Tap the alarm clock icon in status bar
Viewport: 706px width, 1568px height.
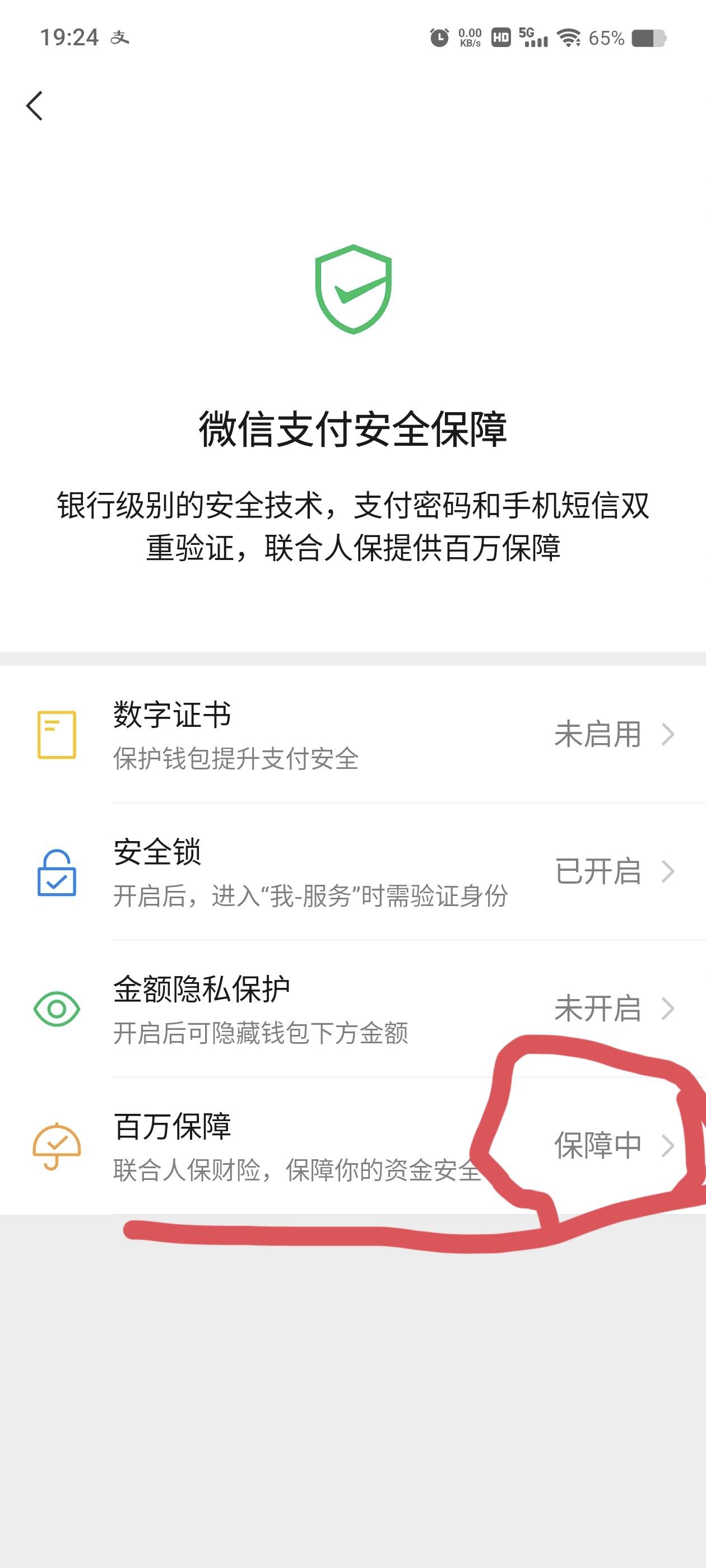click(x=440, y=38)
